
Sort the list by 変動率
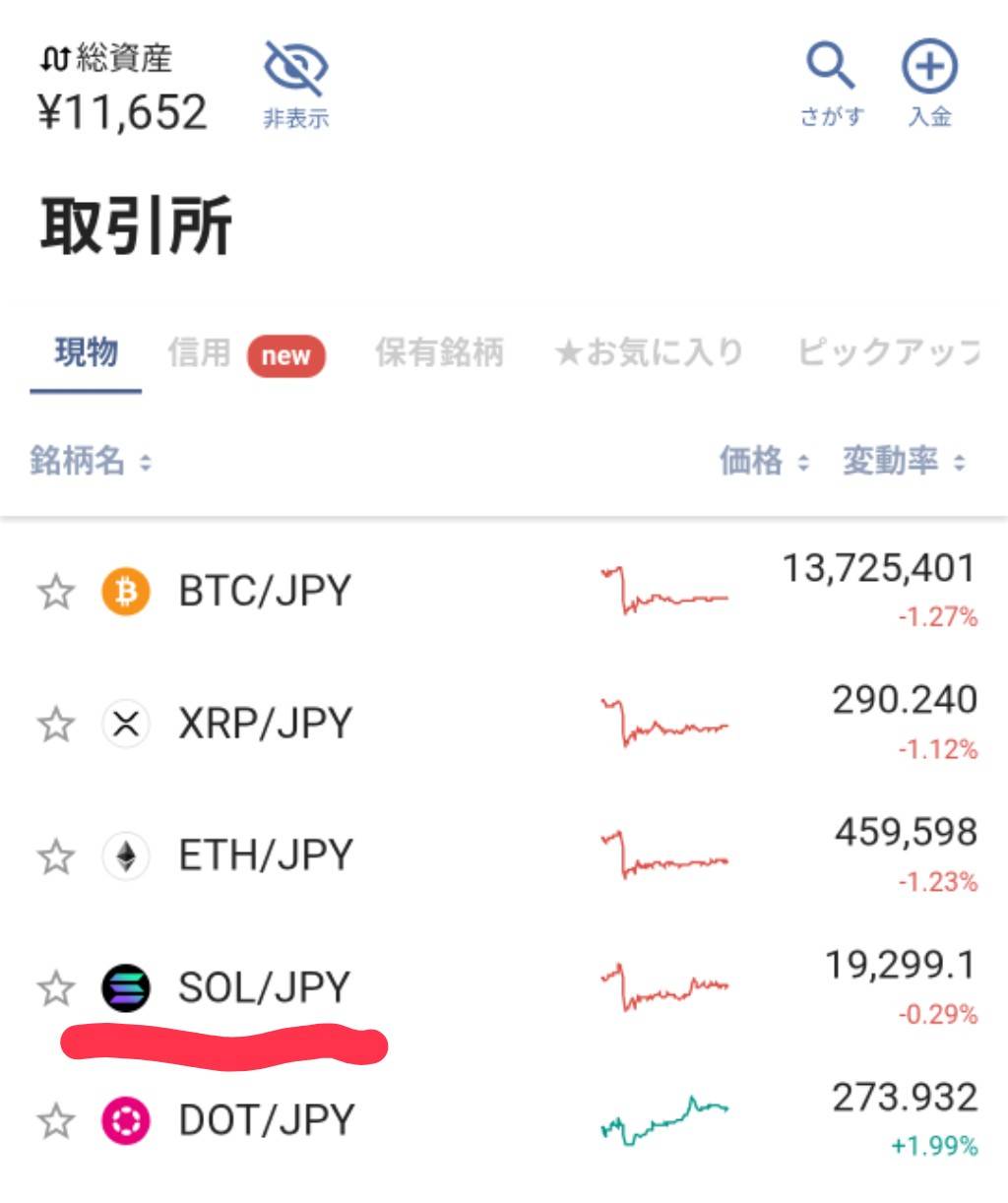pos(904,461)
